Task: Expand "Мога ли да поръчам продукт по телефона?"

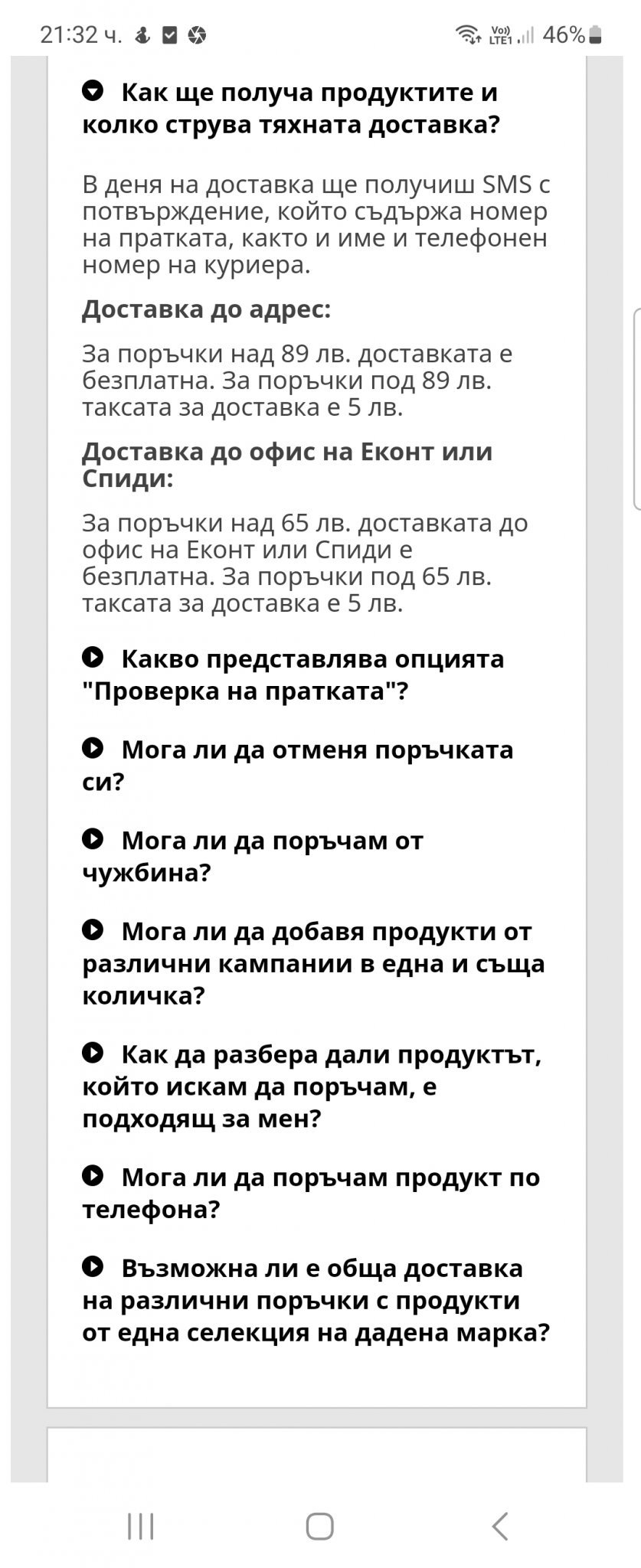Action: pos(311,1193)
